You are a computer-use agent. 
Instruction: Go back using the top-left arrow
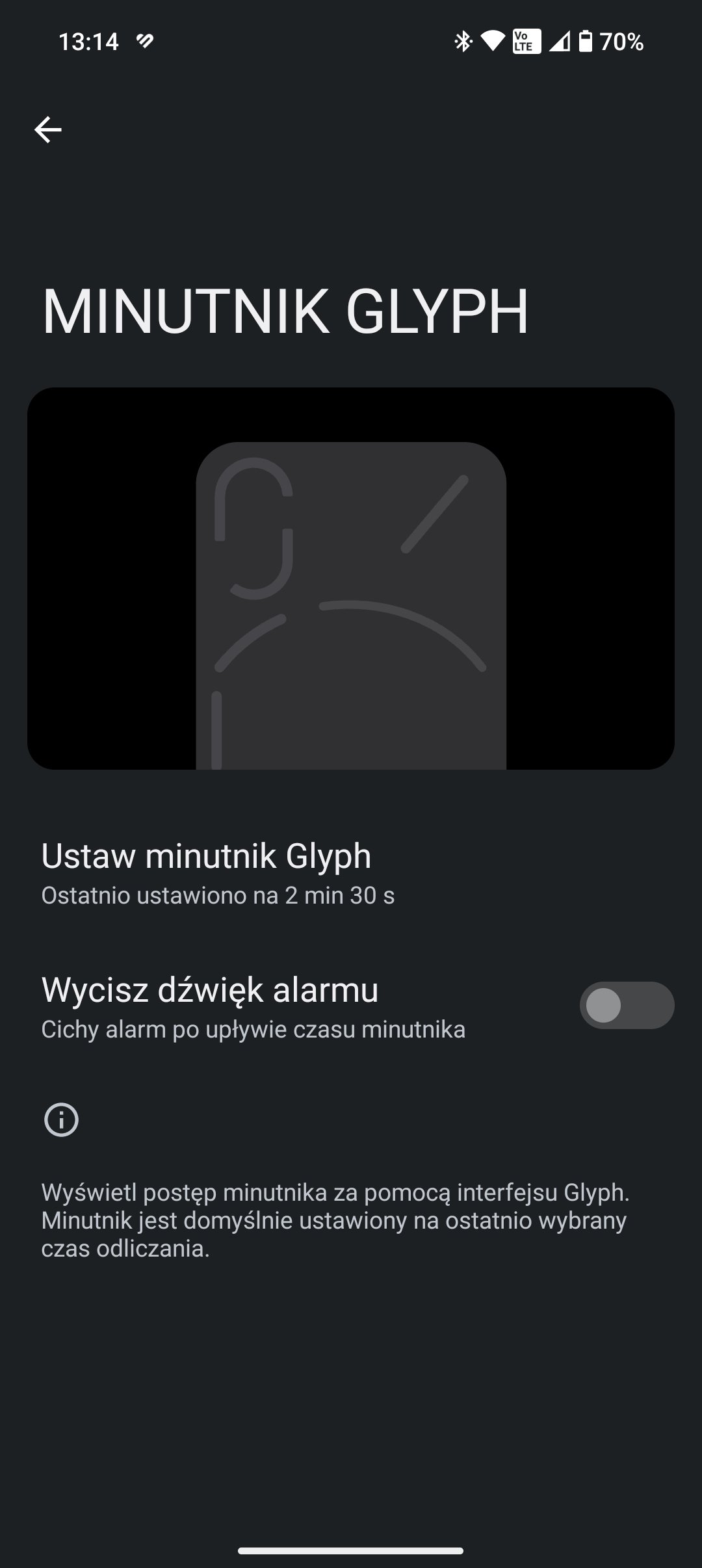click(48, 130)
